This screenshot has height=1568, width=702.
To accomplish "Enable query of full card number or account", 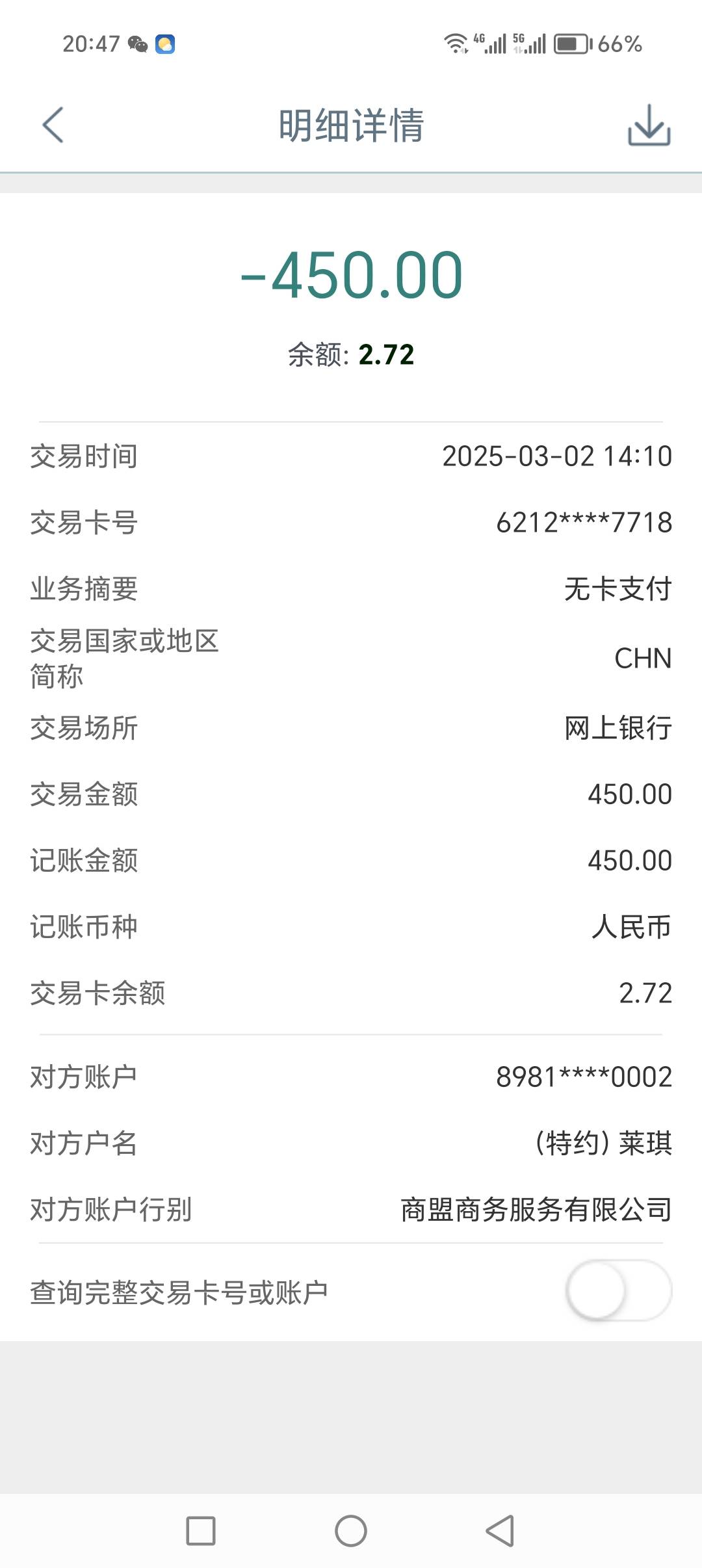I will [x=618, y=1290].
